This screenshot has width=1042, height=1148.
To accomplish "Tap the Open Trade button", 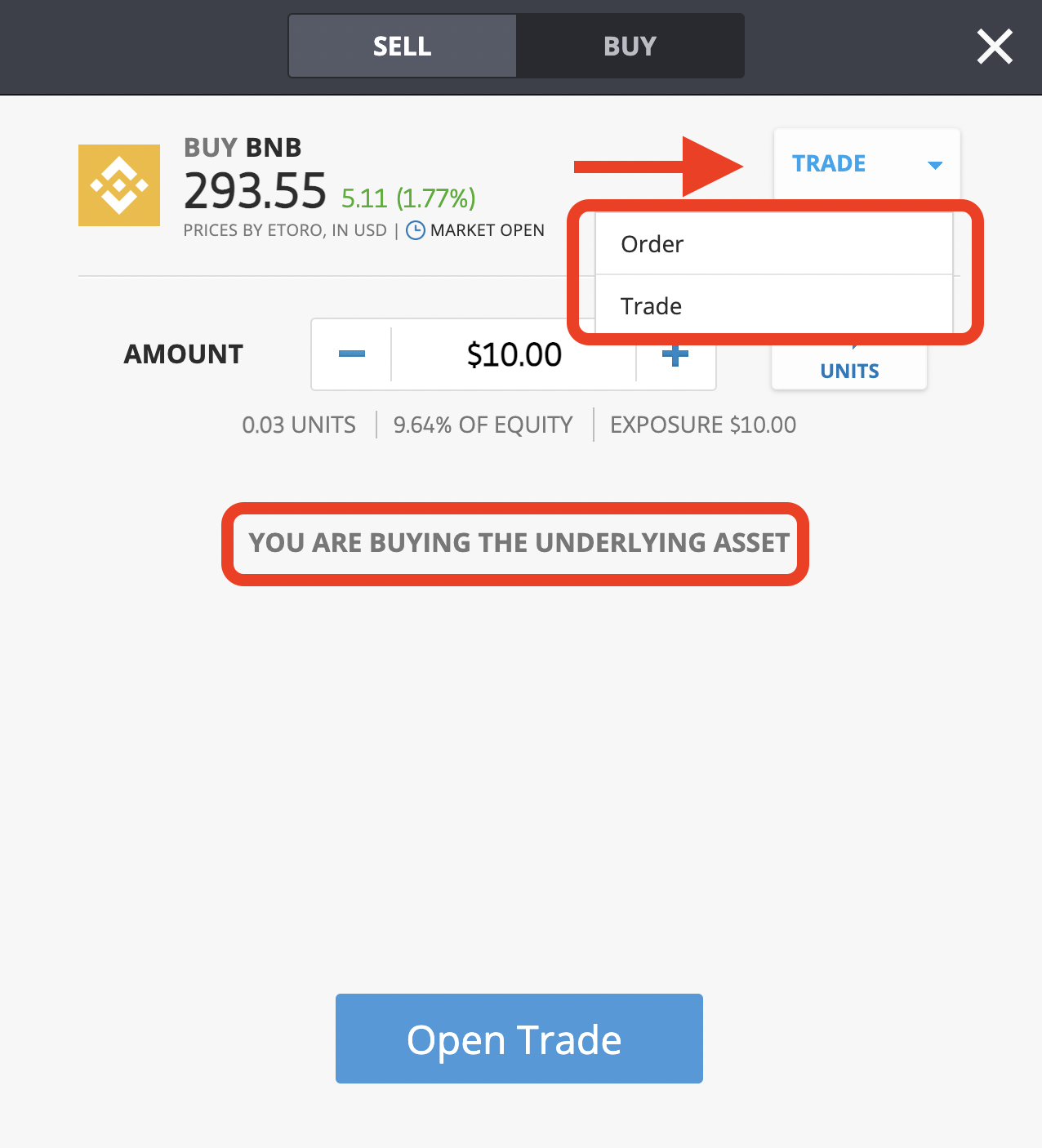I will 519,1039.
